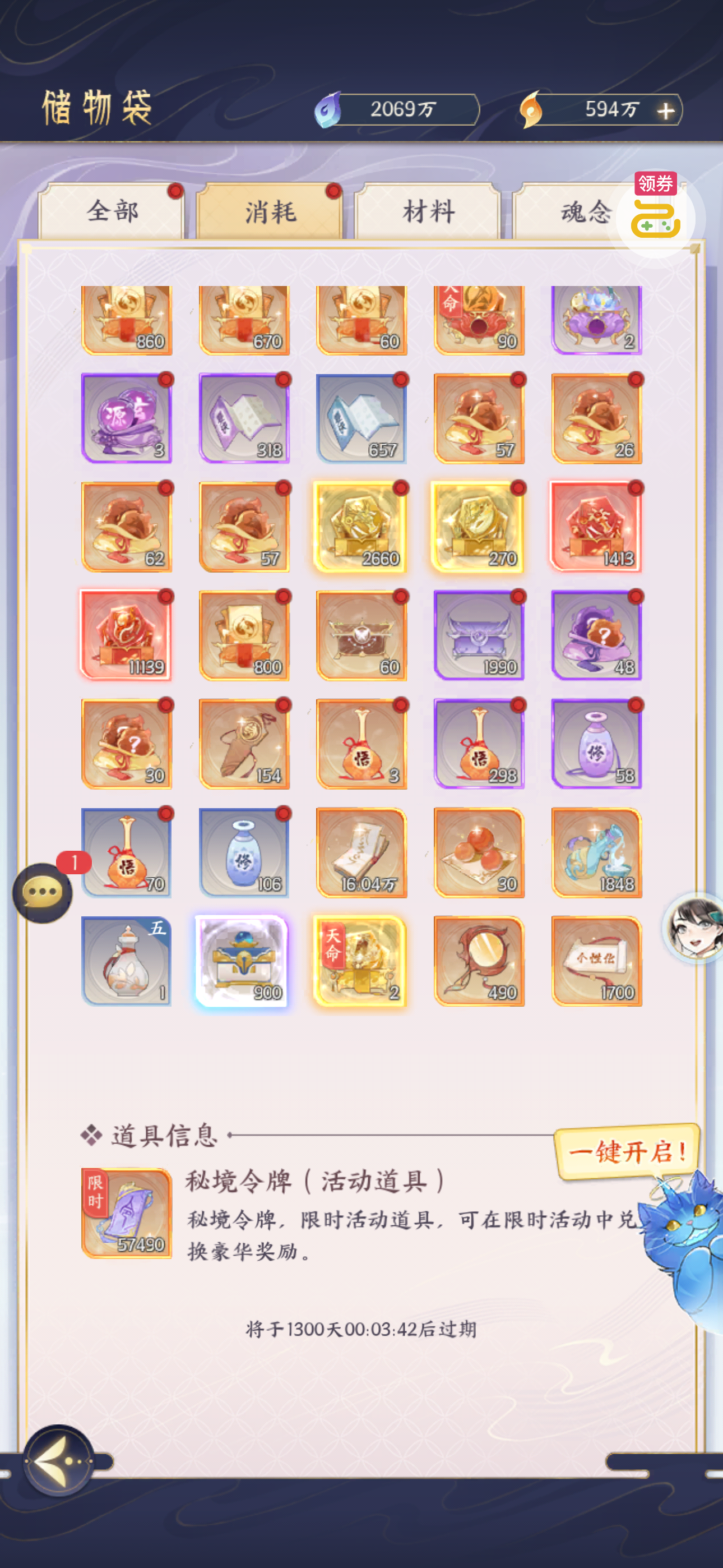Tap the 一键开启 button
This screenshot has width=723, height=1568.
627,1151
